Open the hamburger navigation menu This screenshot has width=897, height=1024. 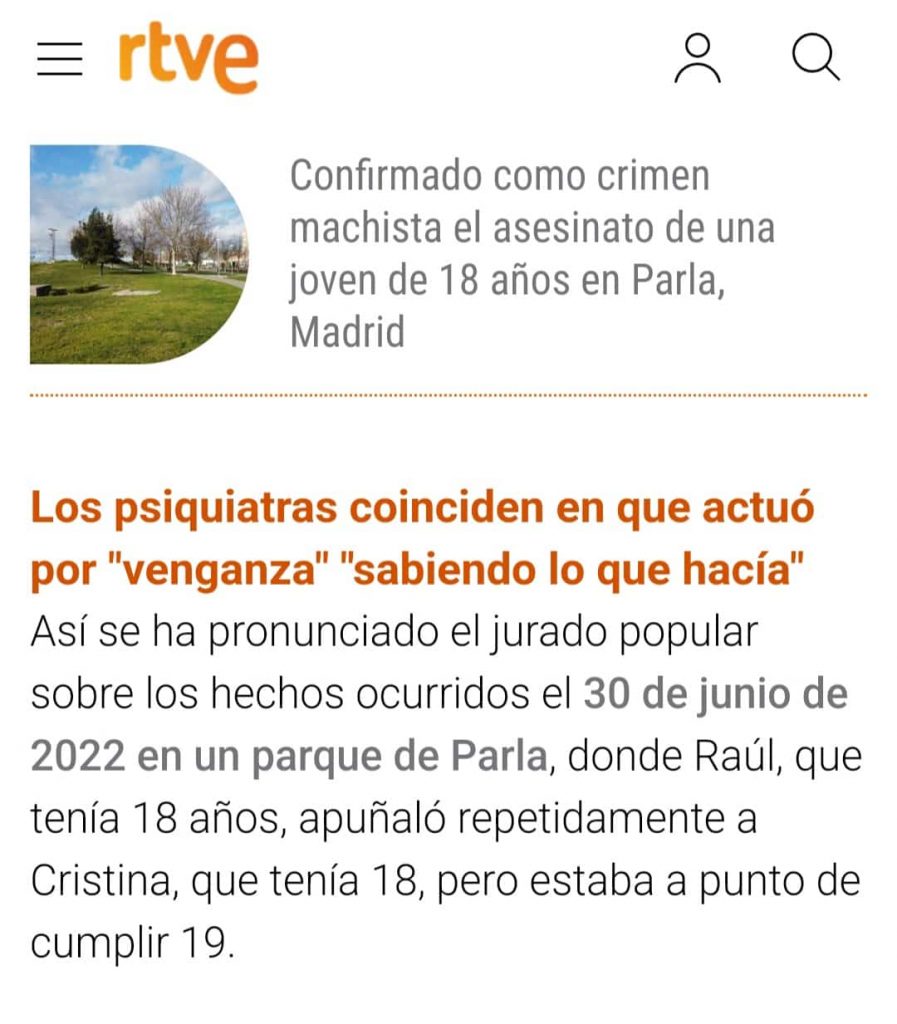coord(60,60)
